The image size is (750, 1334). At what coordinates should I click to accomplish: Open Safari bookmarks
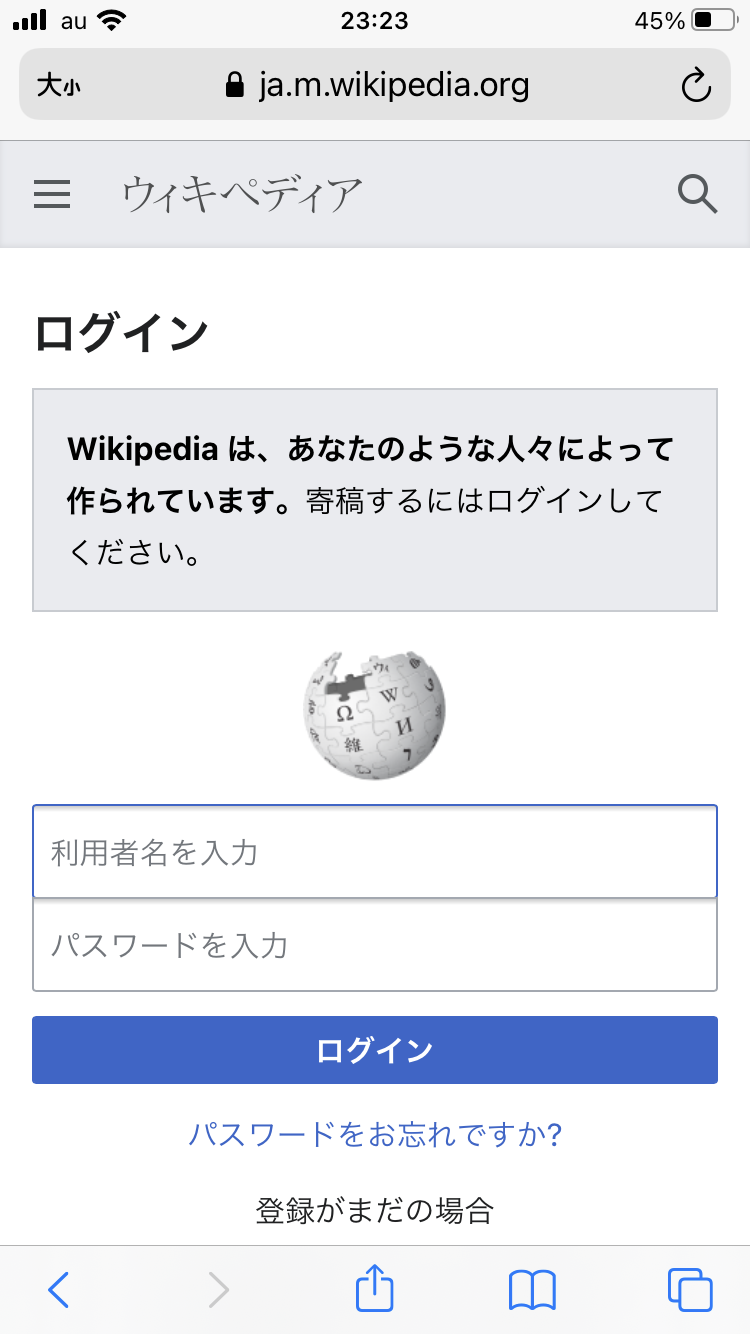532,1290
